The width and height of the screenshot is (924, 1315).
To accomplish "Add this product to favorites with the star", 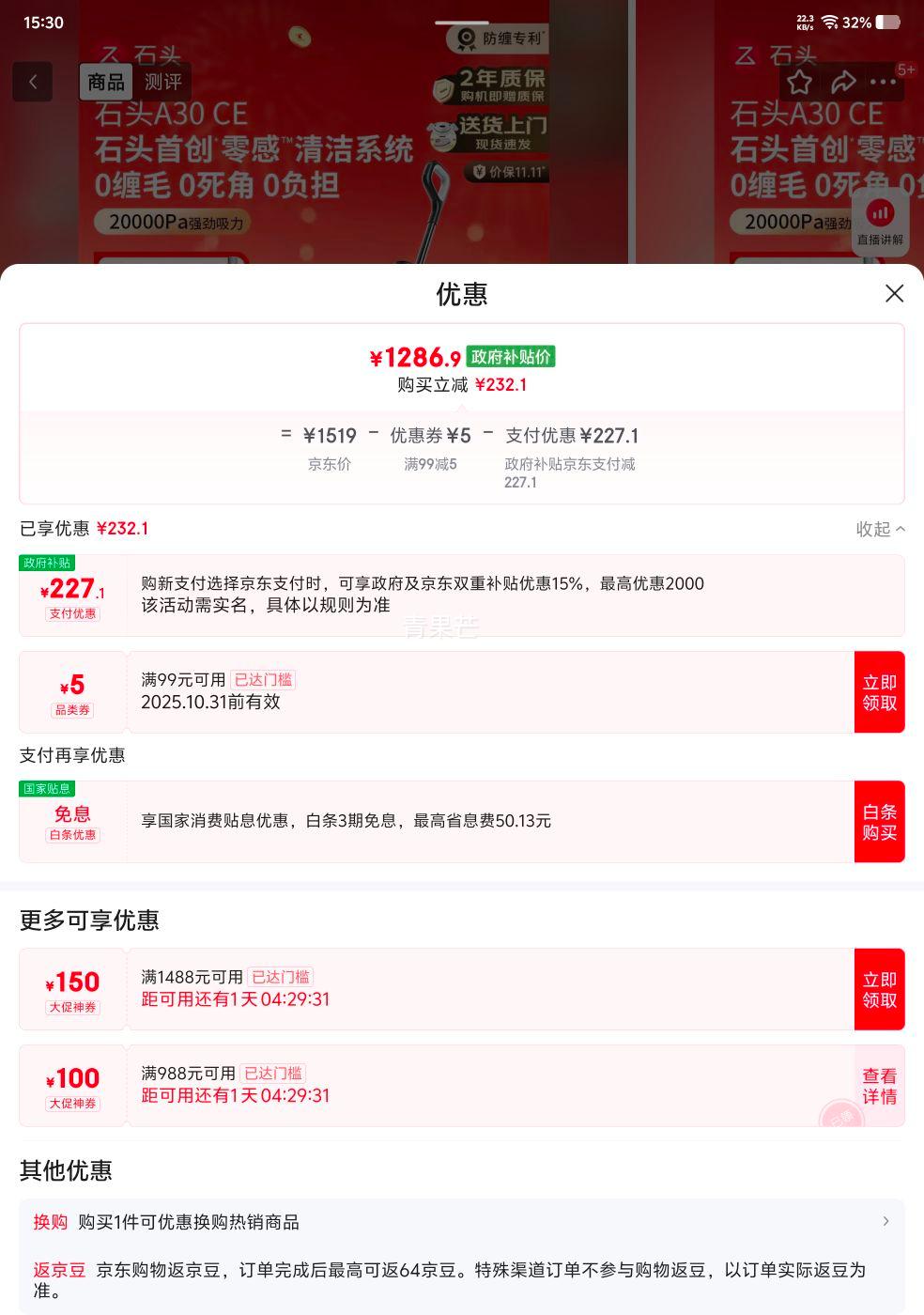I will tap(799, 82).
